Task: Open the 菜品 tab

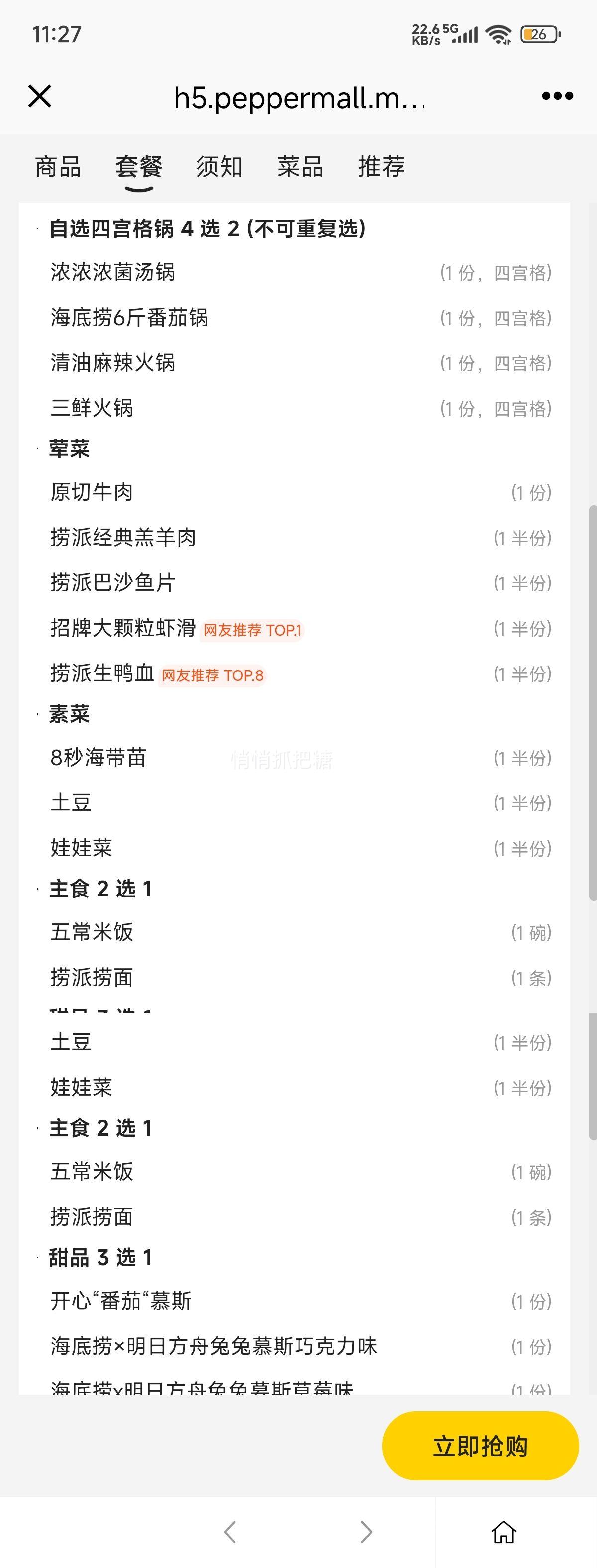Action: [300, 167]
